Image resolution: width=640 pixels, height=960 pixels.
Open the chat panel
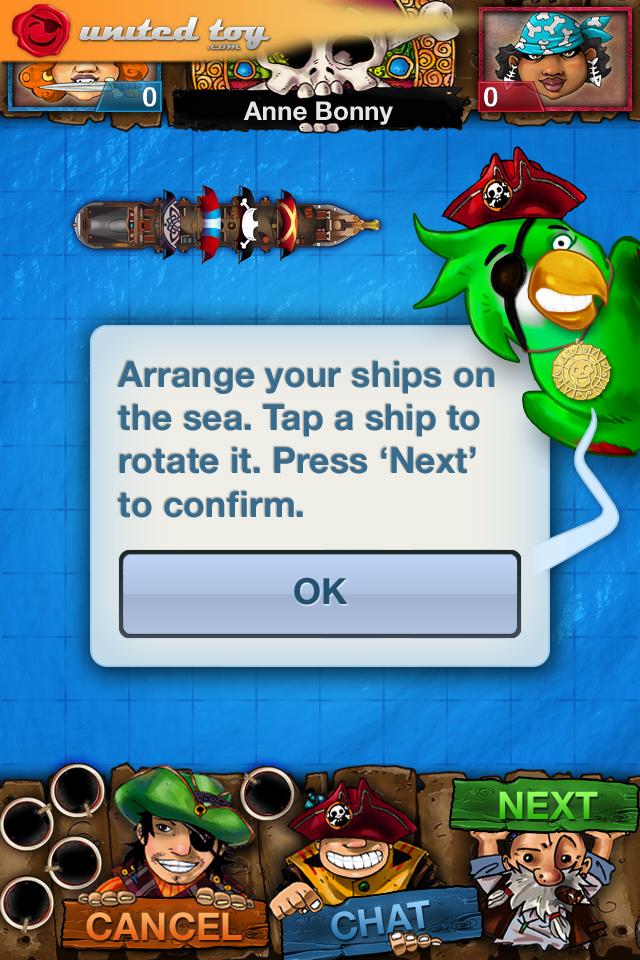tap(381, 921)
